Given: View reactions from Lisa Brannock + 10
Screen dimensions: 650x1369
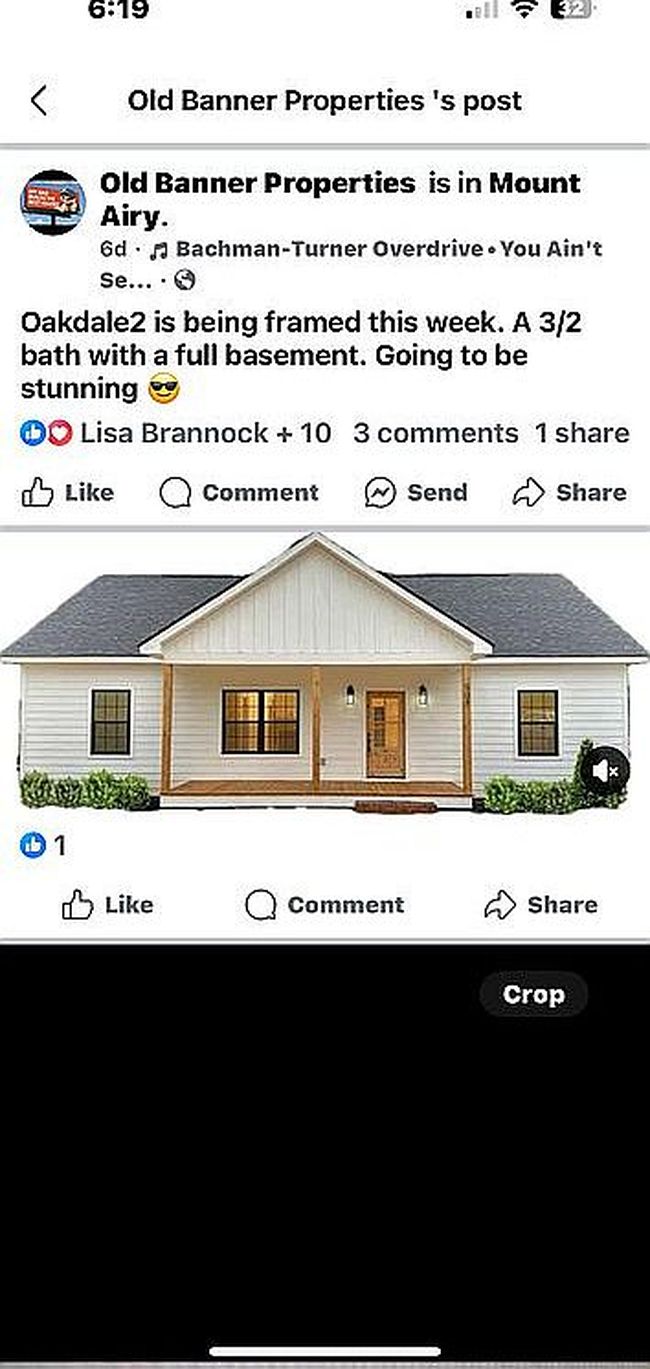Looking at the screenshot, I should coord(177,433).
